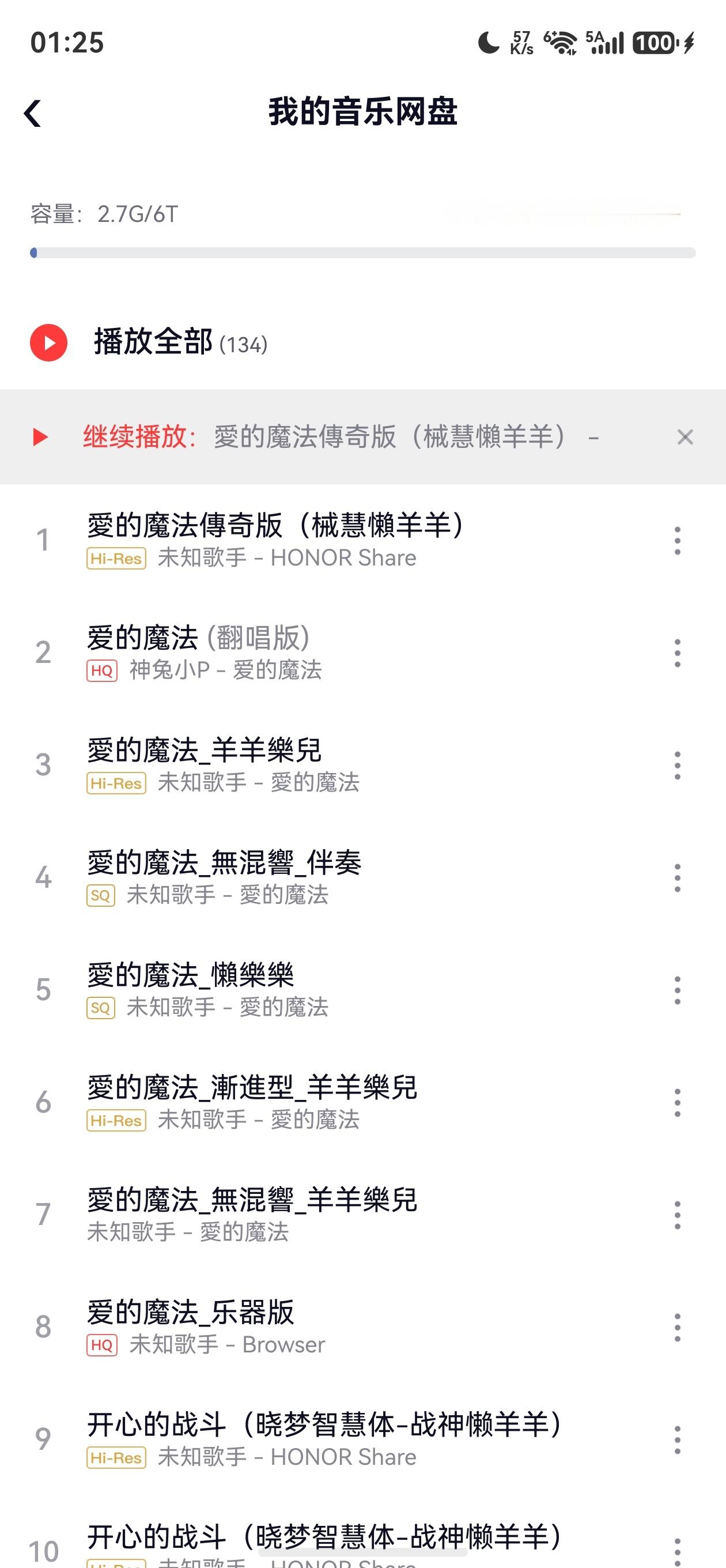Go back from 我的音乐网盘

click(33, 113)
